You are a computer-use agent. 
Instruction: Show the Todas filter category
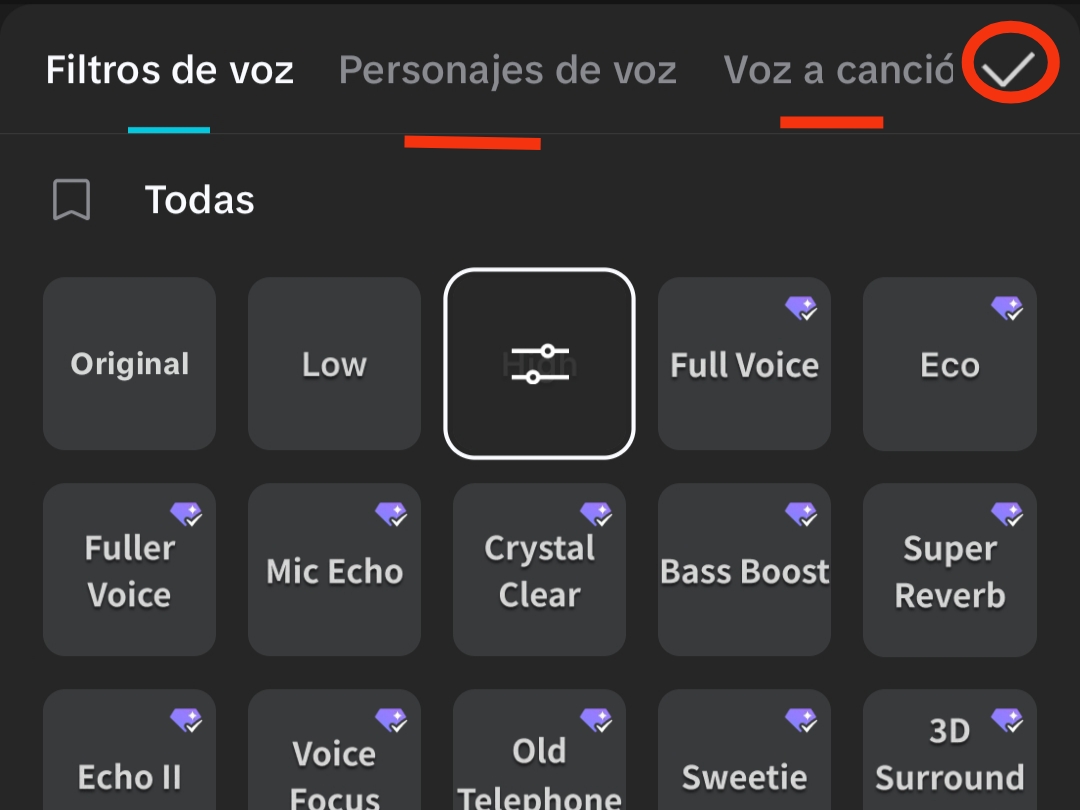tap(200, 200)
